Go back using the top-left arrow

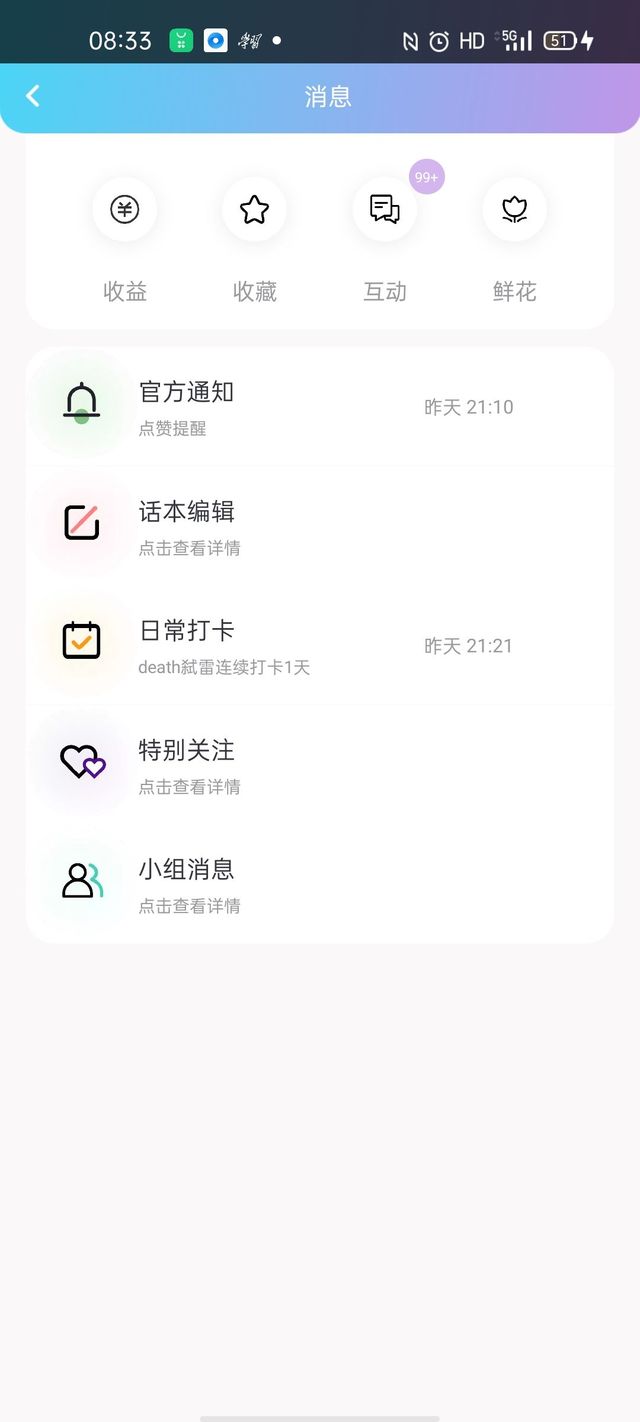(x=33, y=96)
